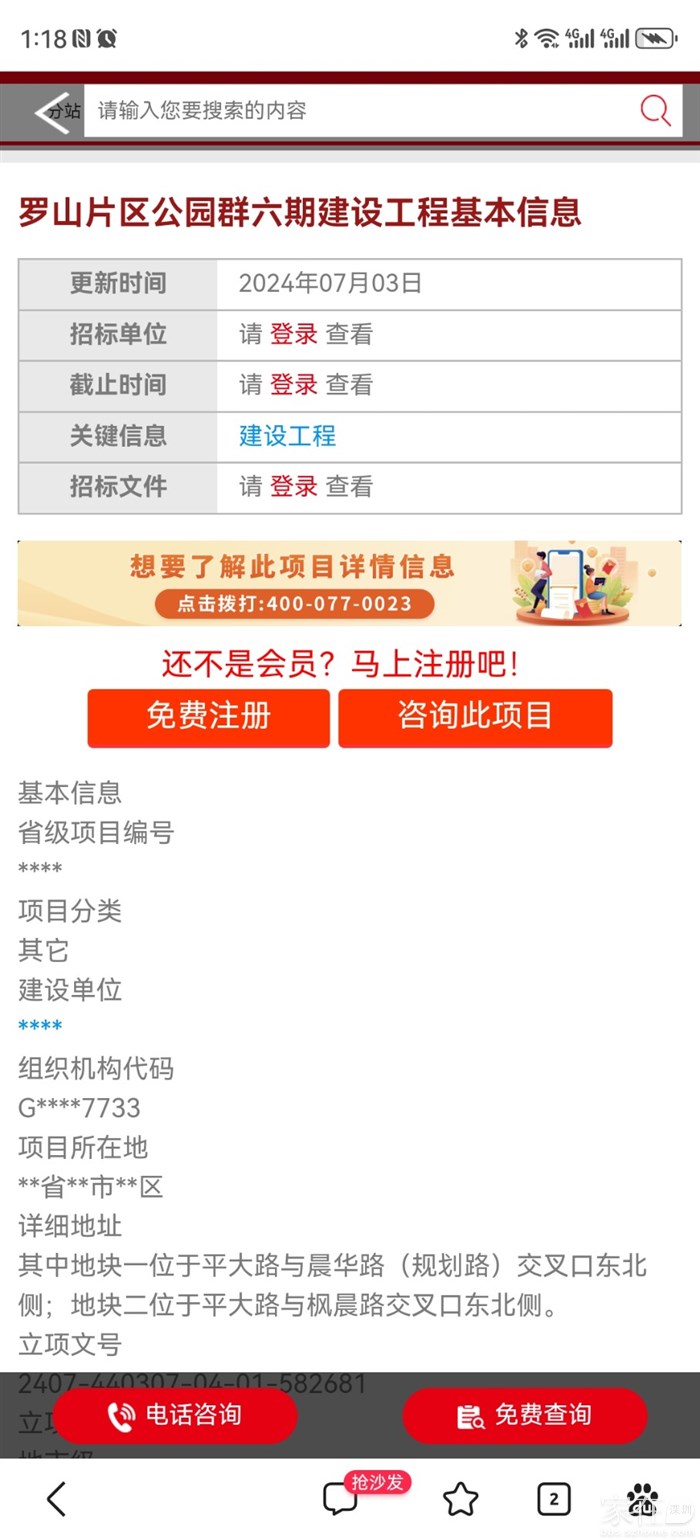Open the Baidu paw home button
700x1540 pixels.
coord(642,1499)
